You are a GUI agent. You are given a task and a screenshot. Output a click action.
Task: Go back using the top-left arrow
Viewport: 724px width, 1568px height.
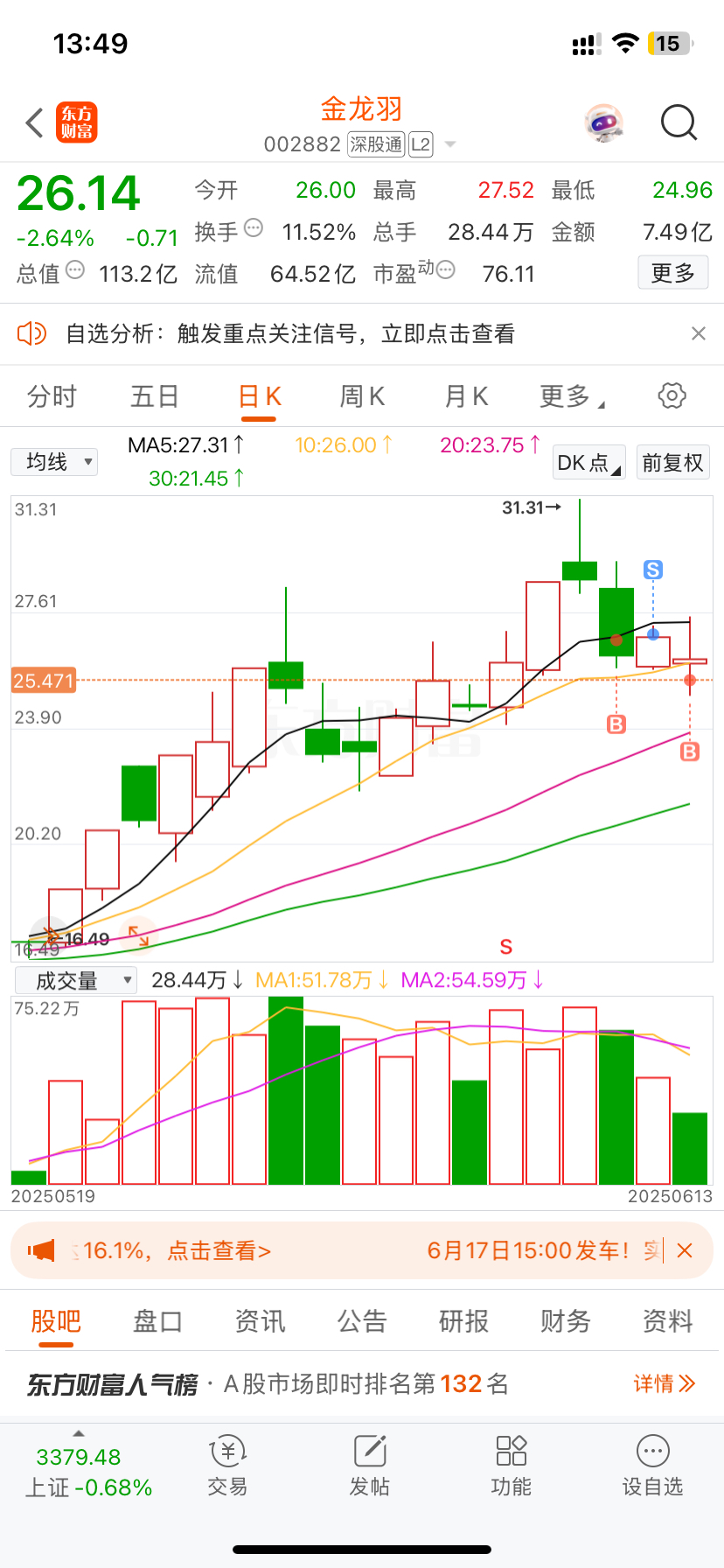tap(35, 123)
